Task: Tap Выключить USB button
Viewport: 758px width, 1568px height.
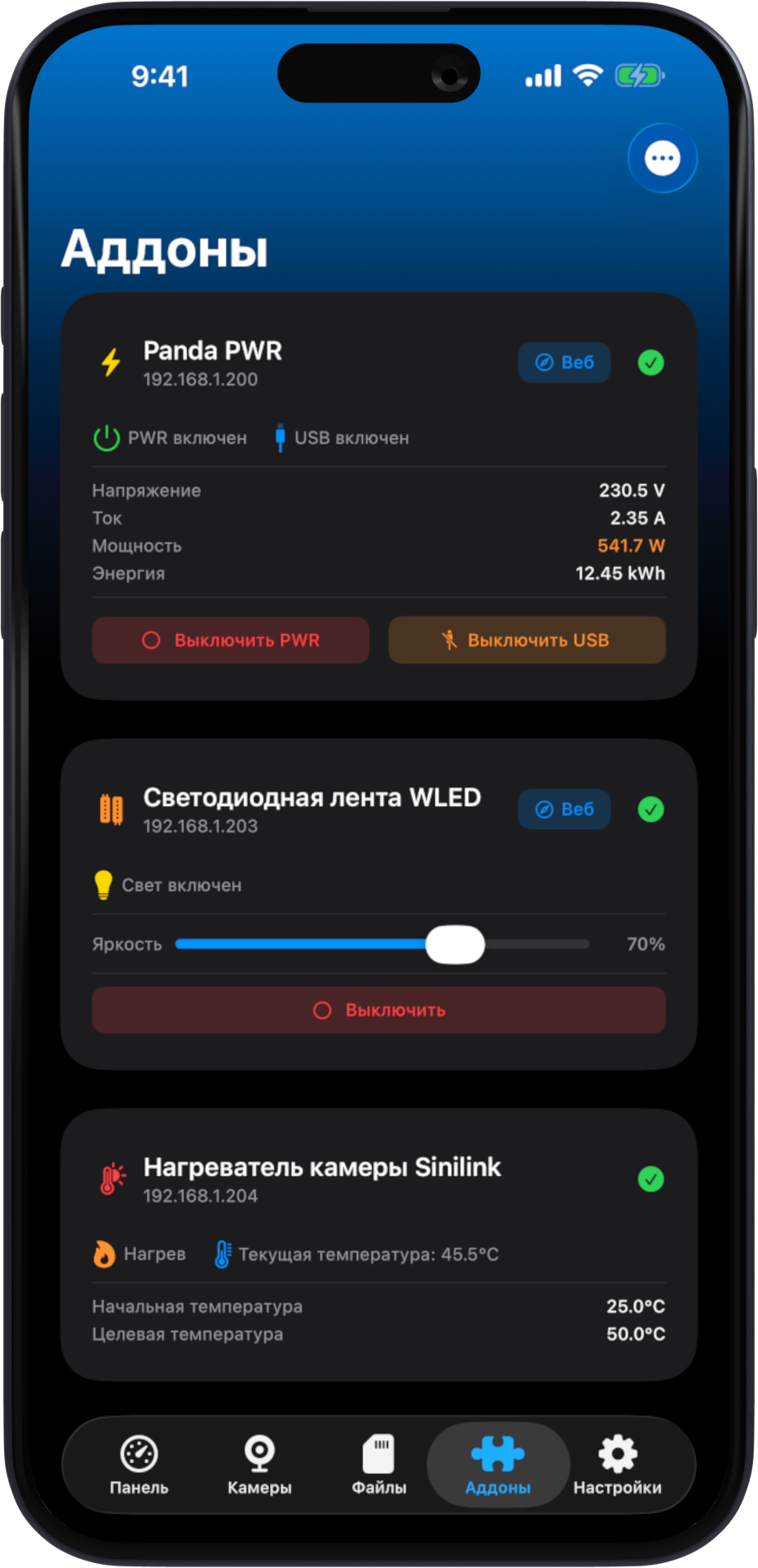Action: (527, 640)
